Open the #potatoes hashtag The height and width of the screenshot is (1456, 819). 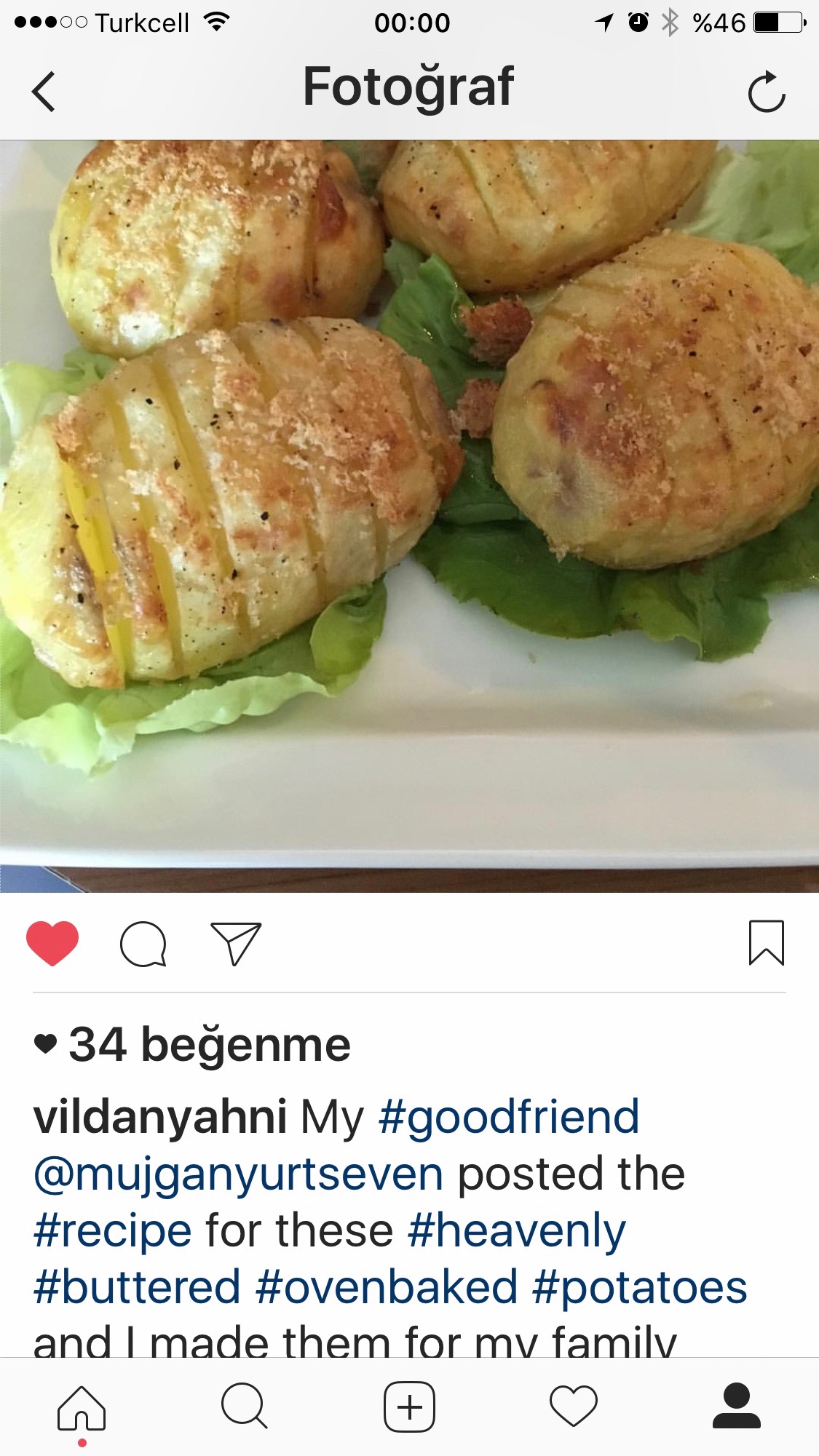click(640, 1287)
